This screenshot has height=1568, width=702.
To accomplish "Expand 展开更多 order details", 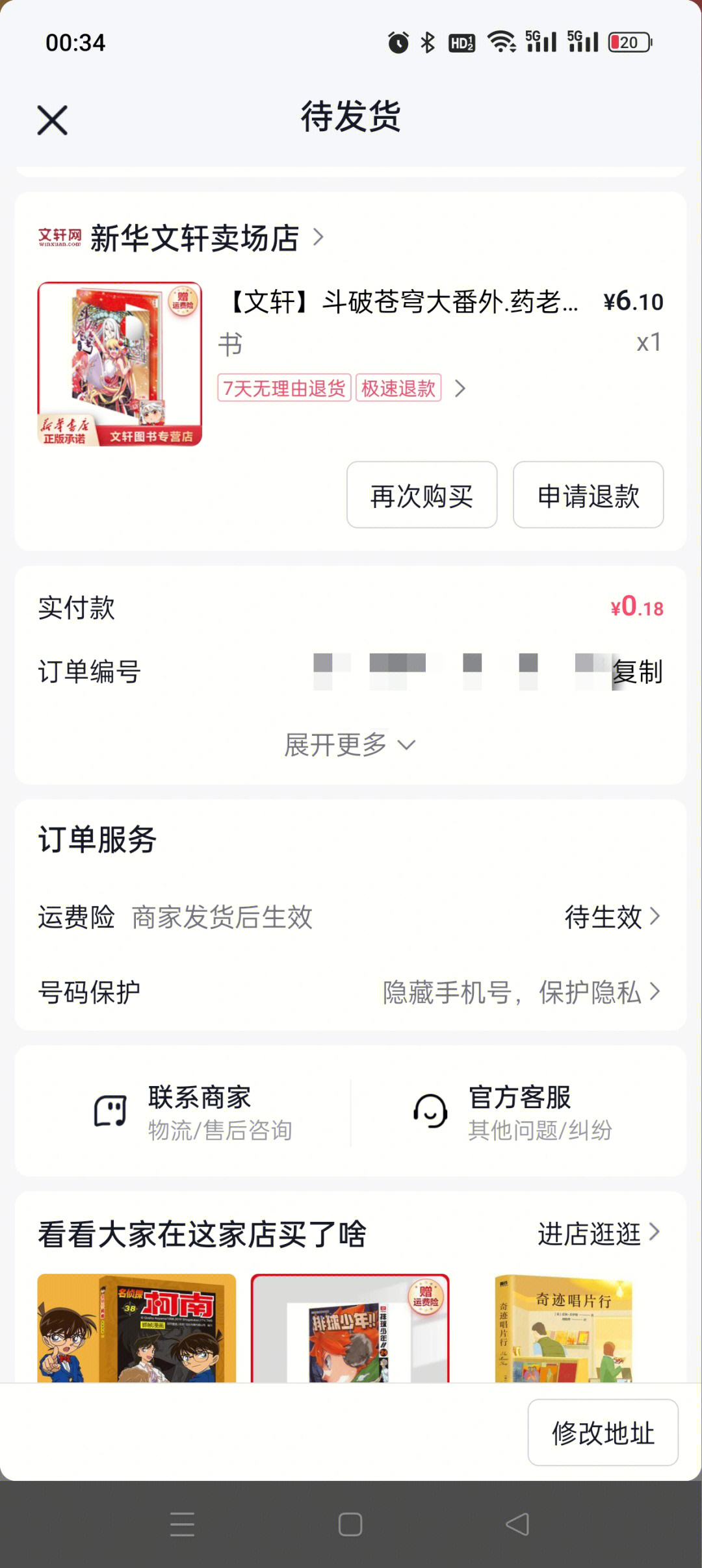I will [350, 745].
